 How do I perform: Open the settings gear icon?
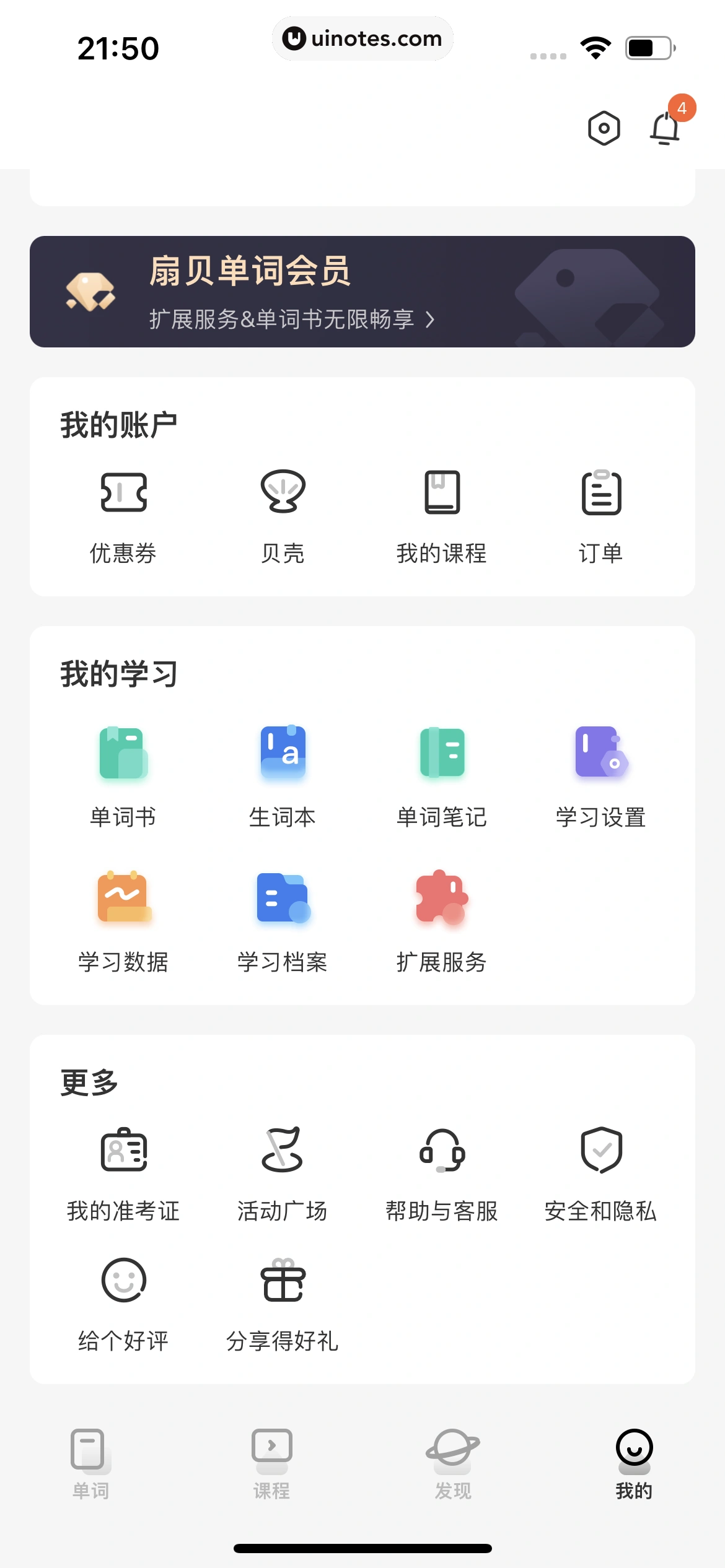pyautogui.click(x=603, y=128)
